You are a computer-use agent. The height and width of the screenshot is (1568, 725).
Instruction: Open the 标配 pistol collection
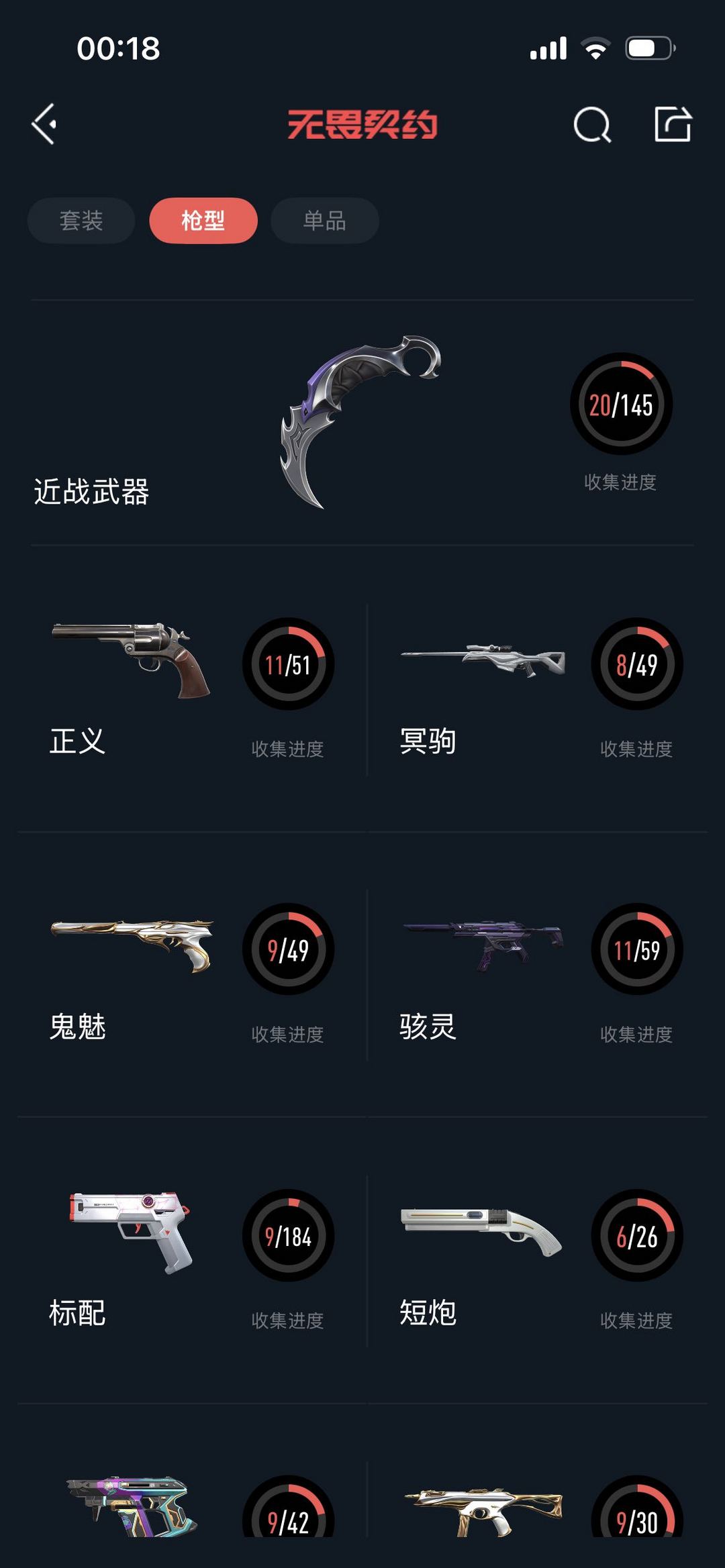point(191,1261)
